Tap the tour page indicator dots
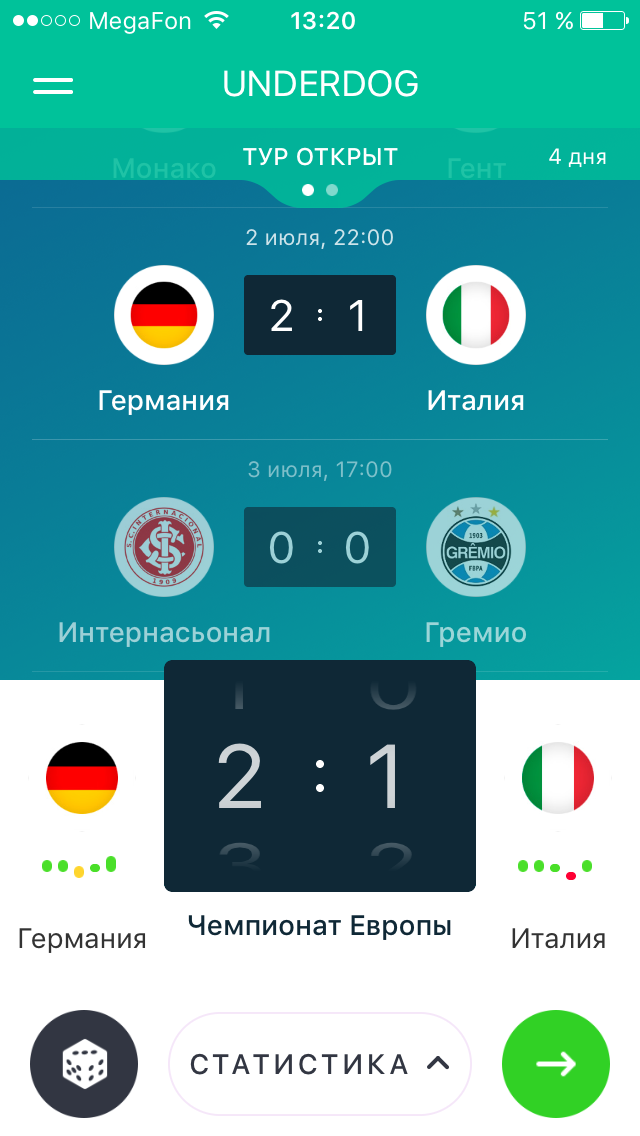This screenshot has width=640, height=1136. point(320,189)
